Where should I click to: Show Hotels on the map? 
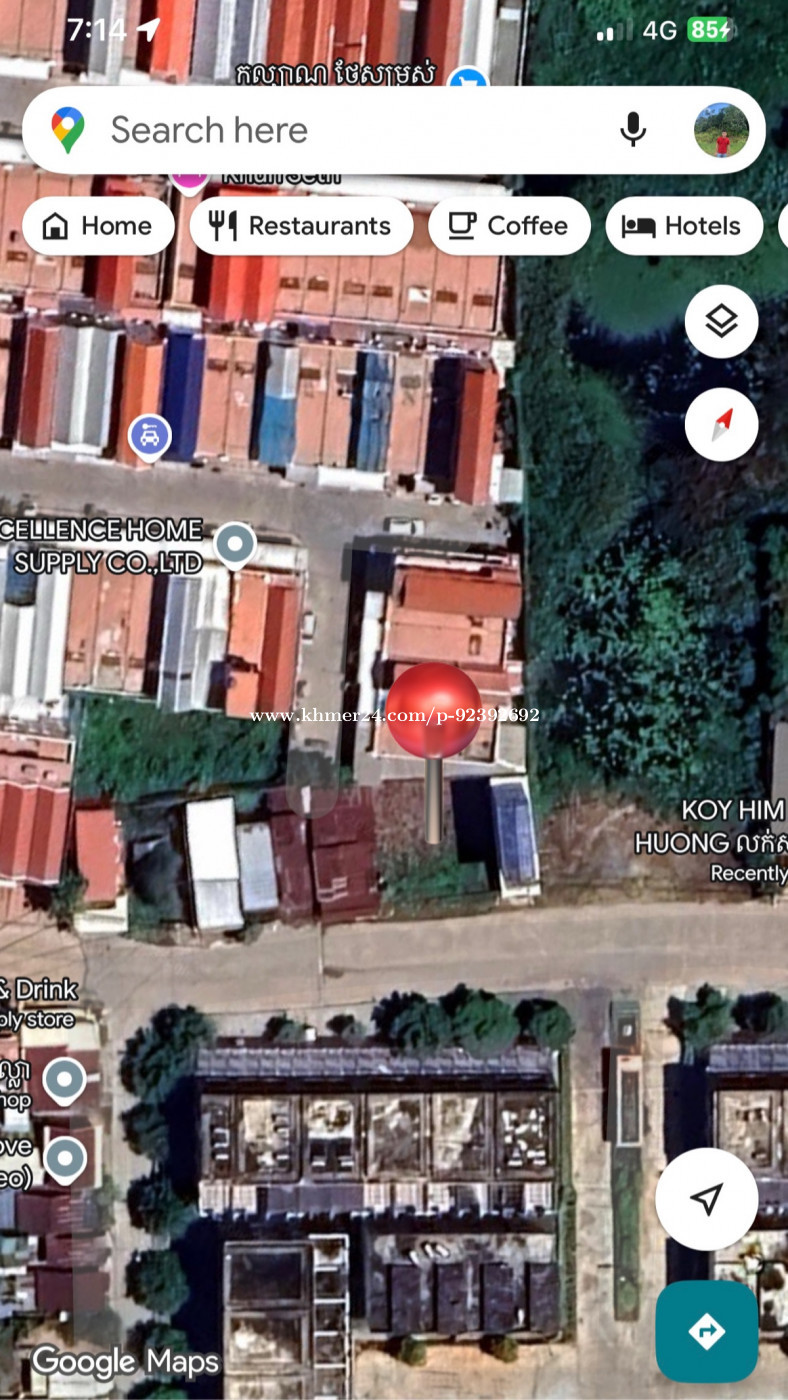coord(684,226)
